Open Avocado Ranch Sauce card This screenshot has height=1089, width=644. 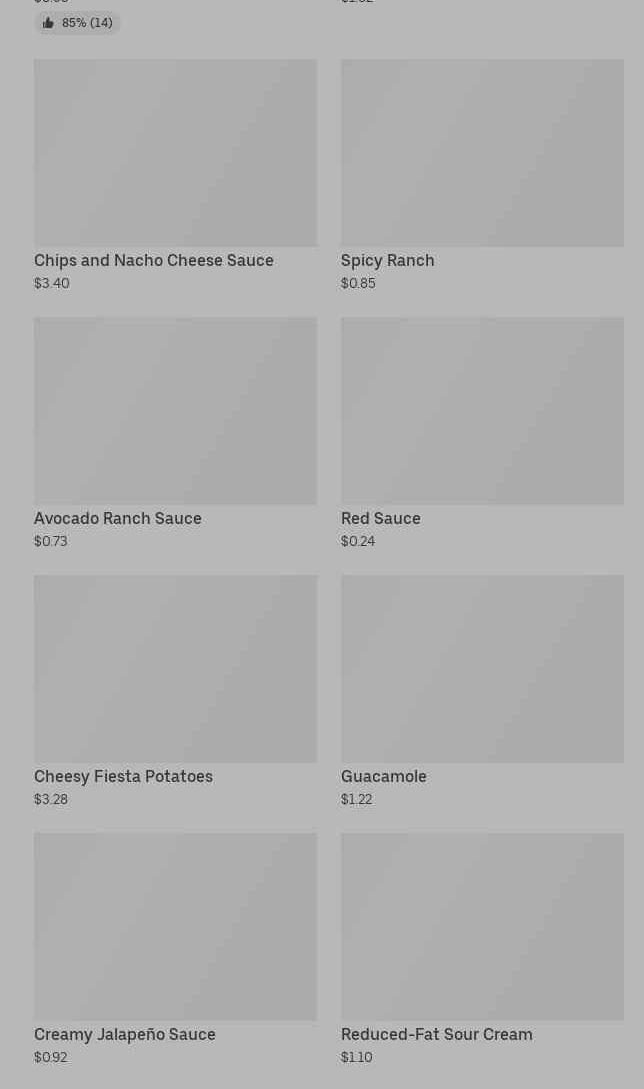[175, 433]
